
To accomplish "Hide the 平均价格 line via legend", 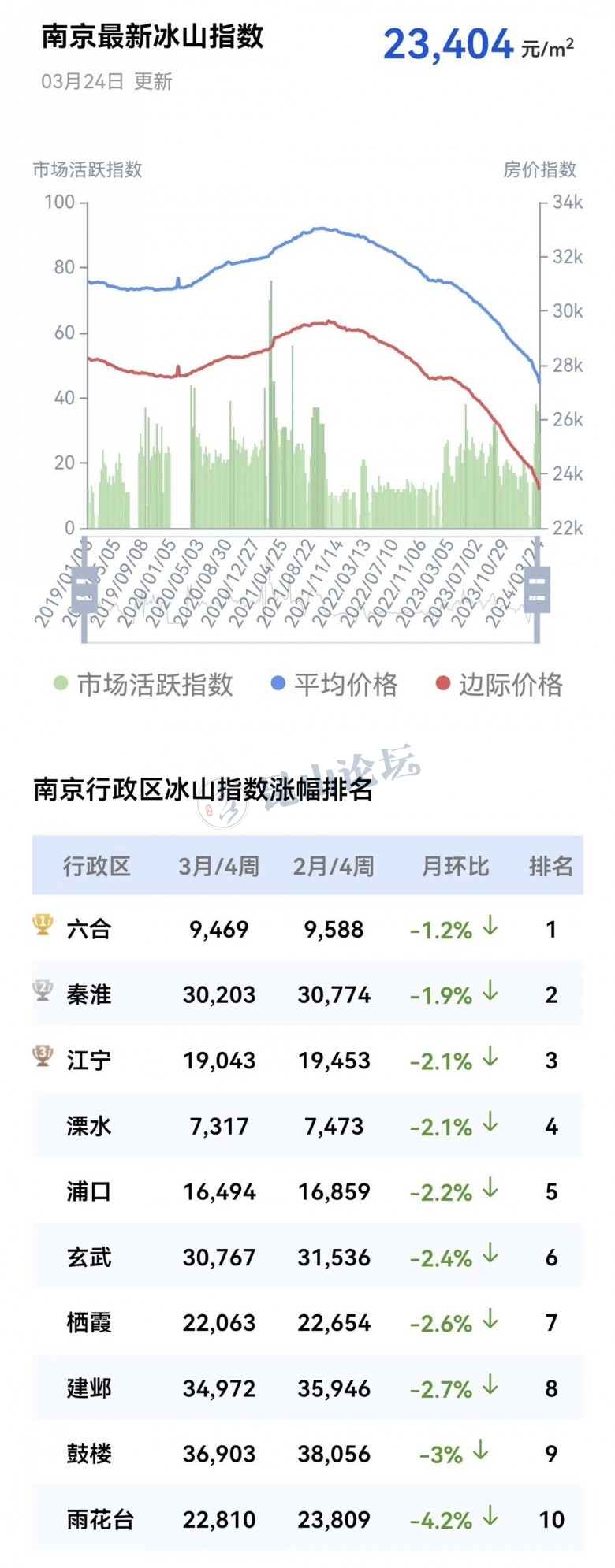I will click(334, 684).
